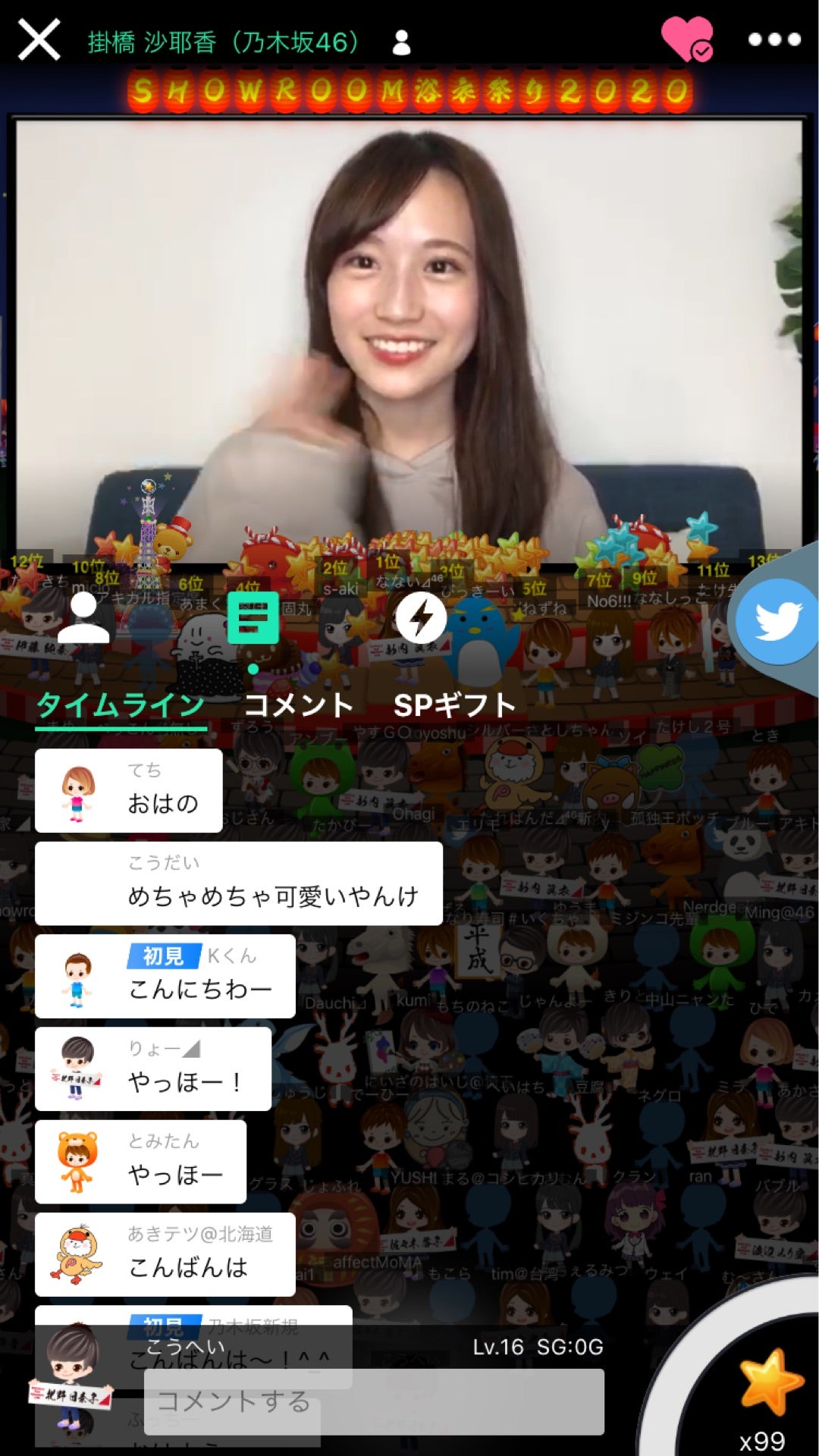Screen dimensions: 819x1456
Task: Select the タイムライン tab
Action: tap(121, 704)
